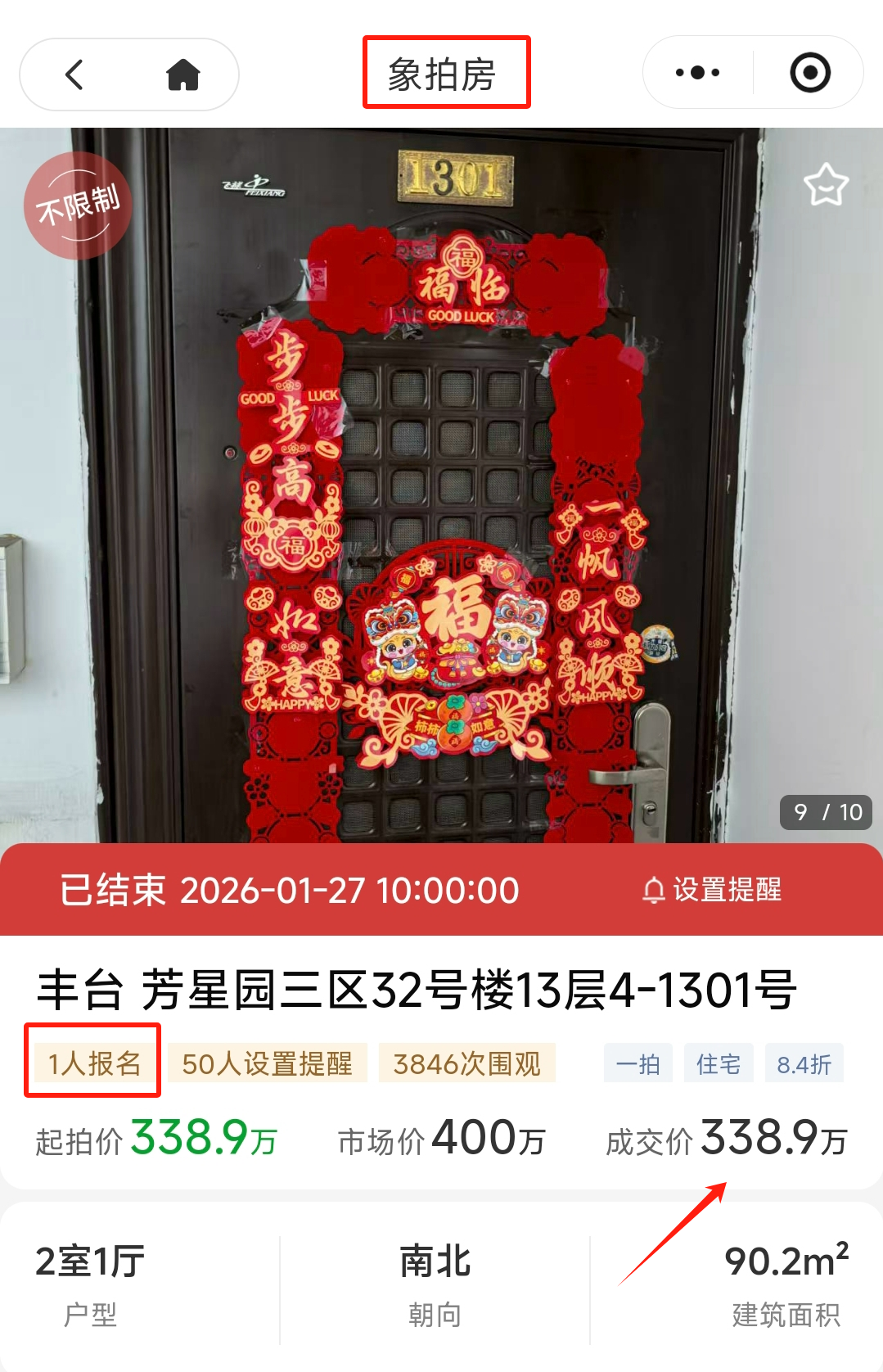Tap 设置提醒 to set a reminder

(x=712, y=890)
